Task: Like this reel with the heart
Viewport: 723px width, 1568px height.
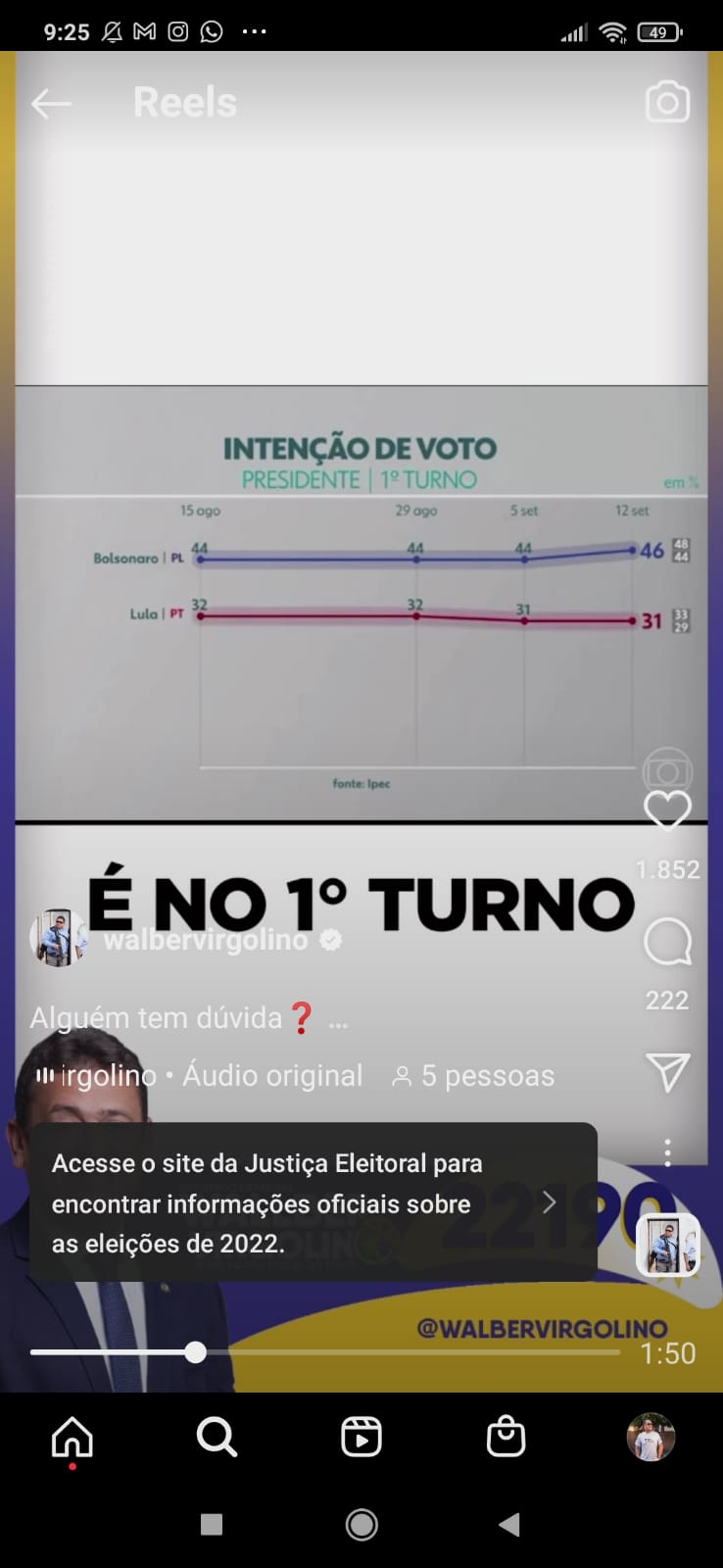Action: point(667,810)
